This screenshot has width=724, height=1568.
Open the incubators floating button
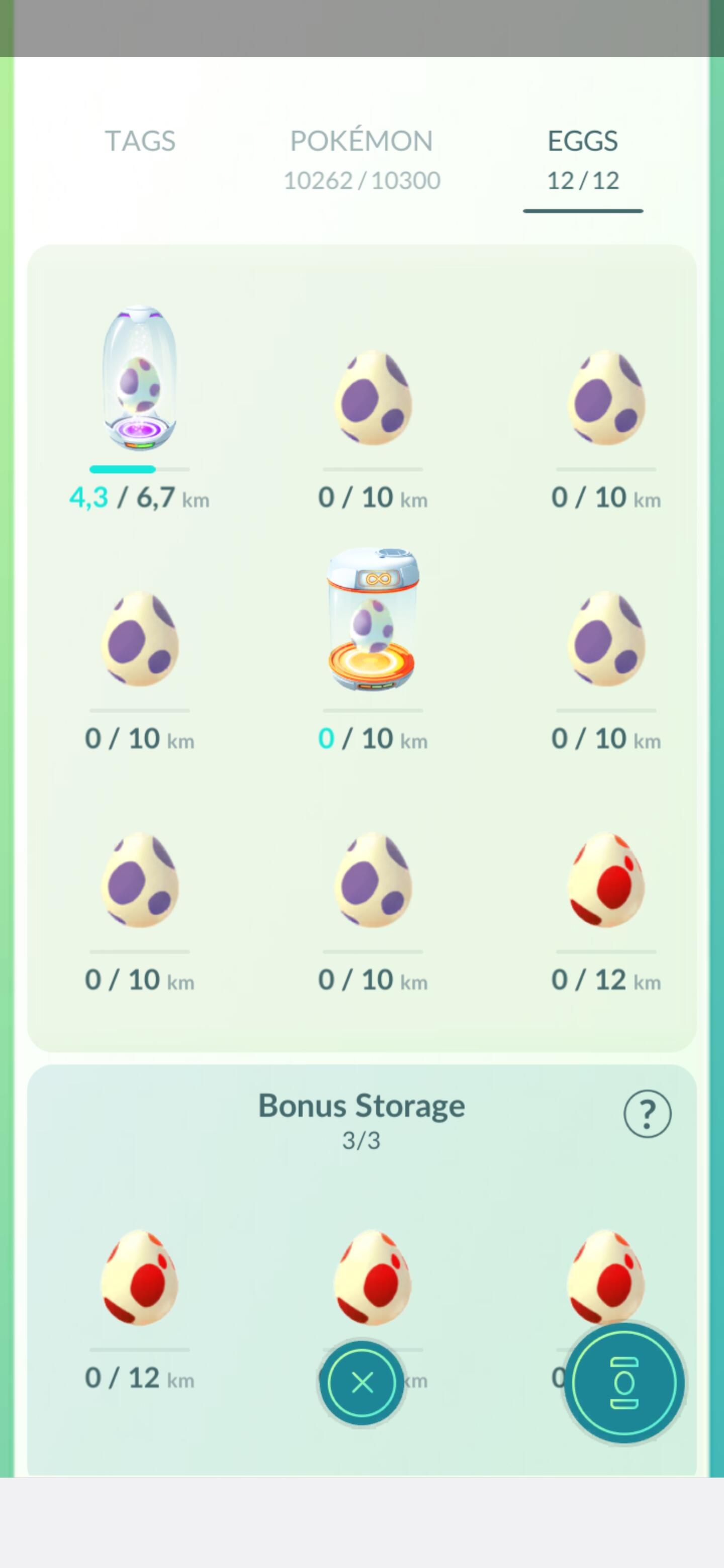[624, 1383]
